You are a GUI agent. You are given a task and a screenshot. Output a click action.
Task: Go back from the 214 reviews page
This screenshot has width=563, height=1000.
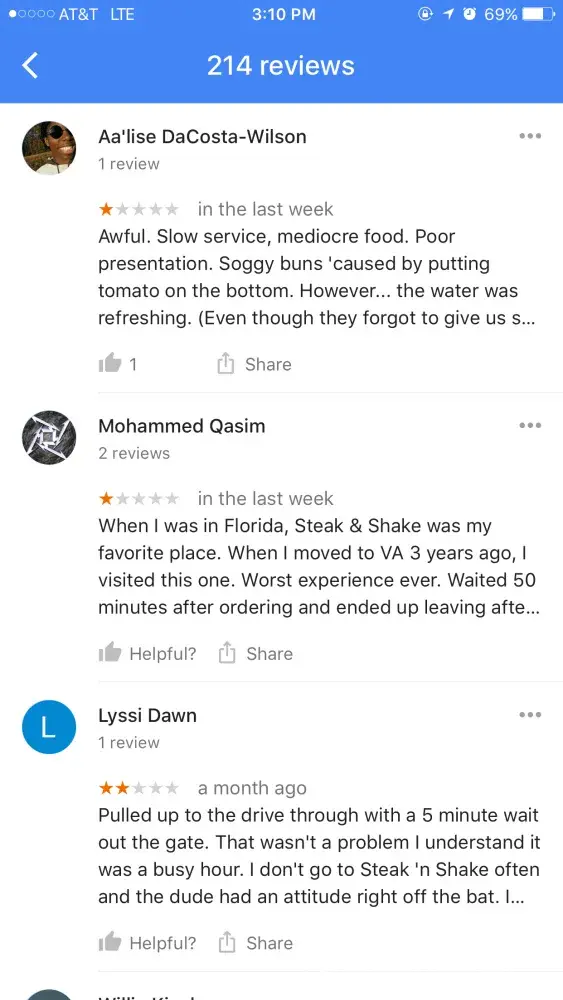tap(30, 66)
